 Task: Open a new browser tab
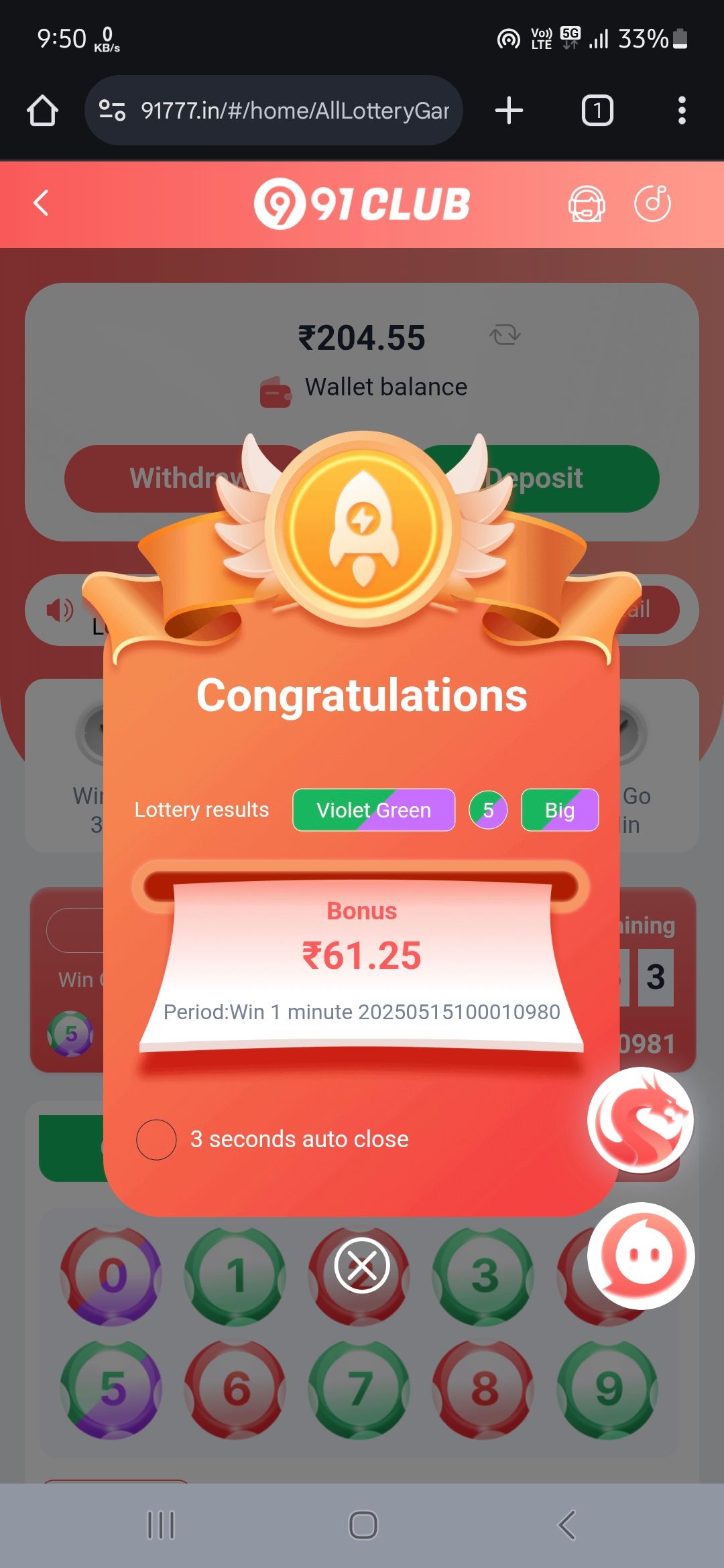coord(509,111)
